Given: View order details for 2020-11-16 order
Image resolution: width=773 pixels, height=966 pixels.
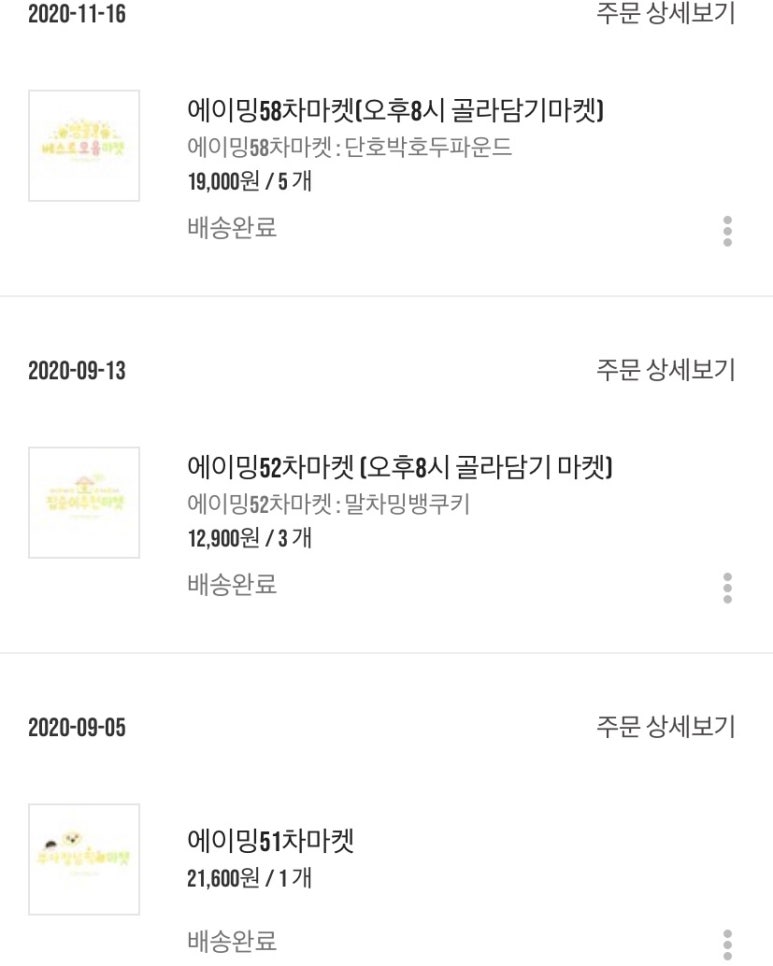Looking at the screenshot, I should pyautogui.click(x=665, y=14).
